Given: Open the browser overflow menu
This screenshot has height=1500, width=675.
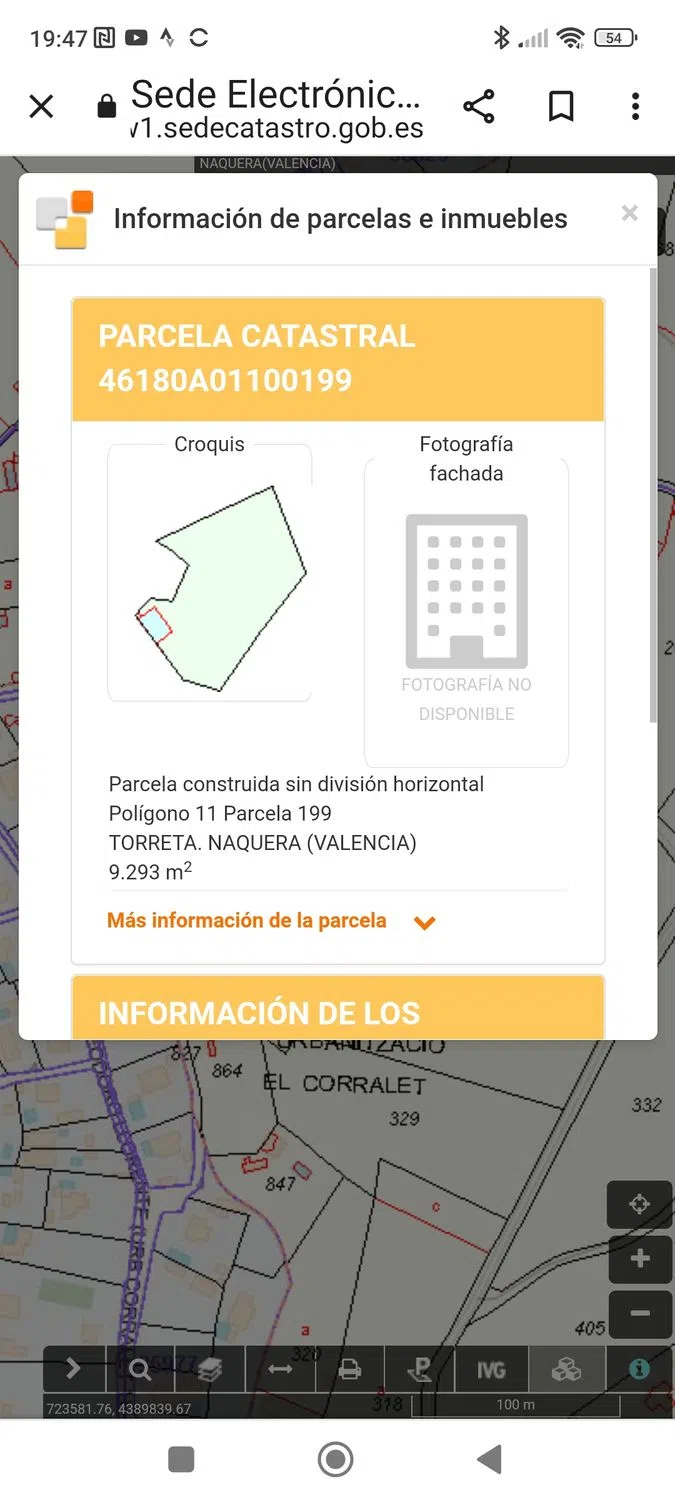Looking at the screenshot, I should (x=635, y=106).
